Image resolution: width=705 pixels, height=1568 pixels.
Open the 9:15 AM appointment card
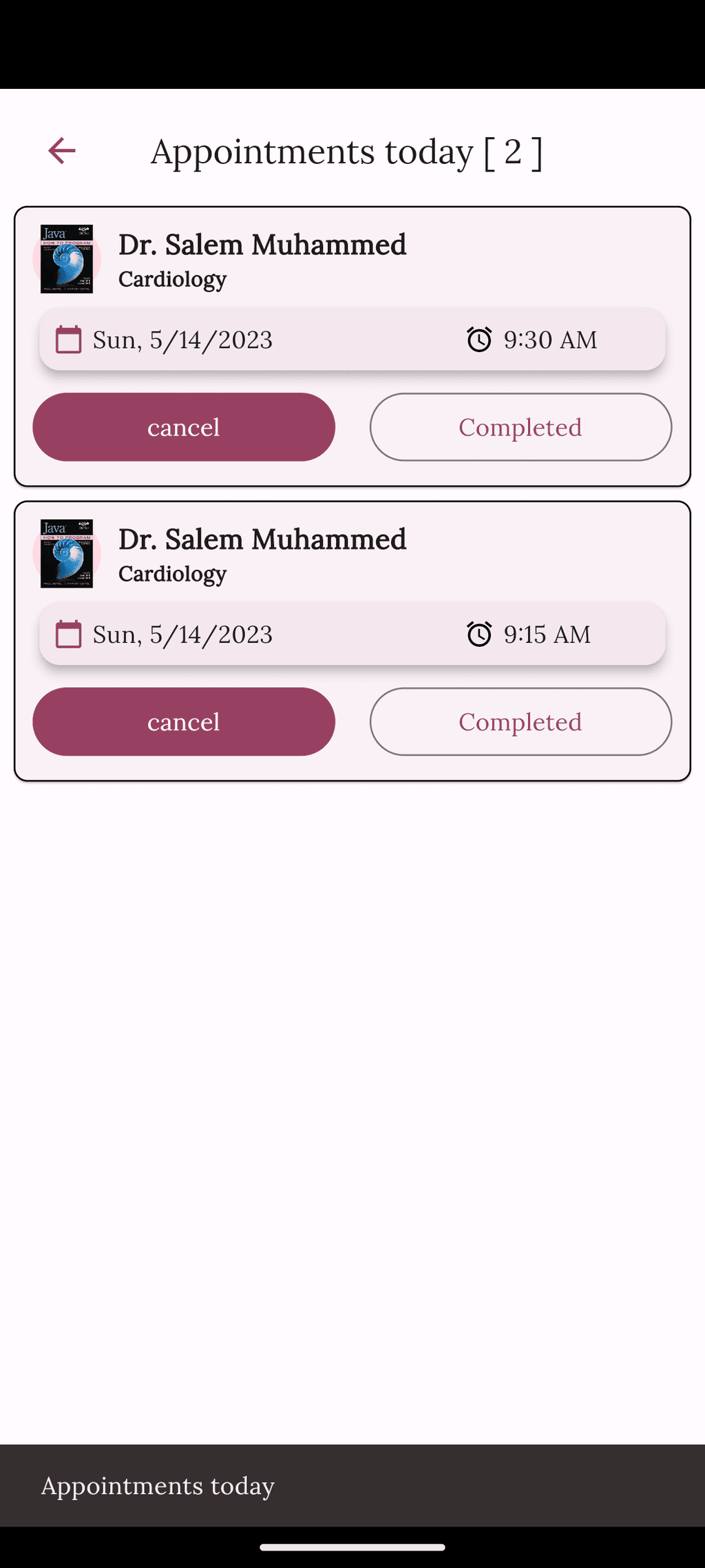(352, 641)
